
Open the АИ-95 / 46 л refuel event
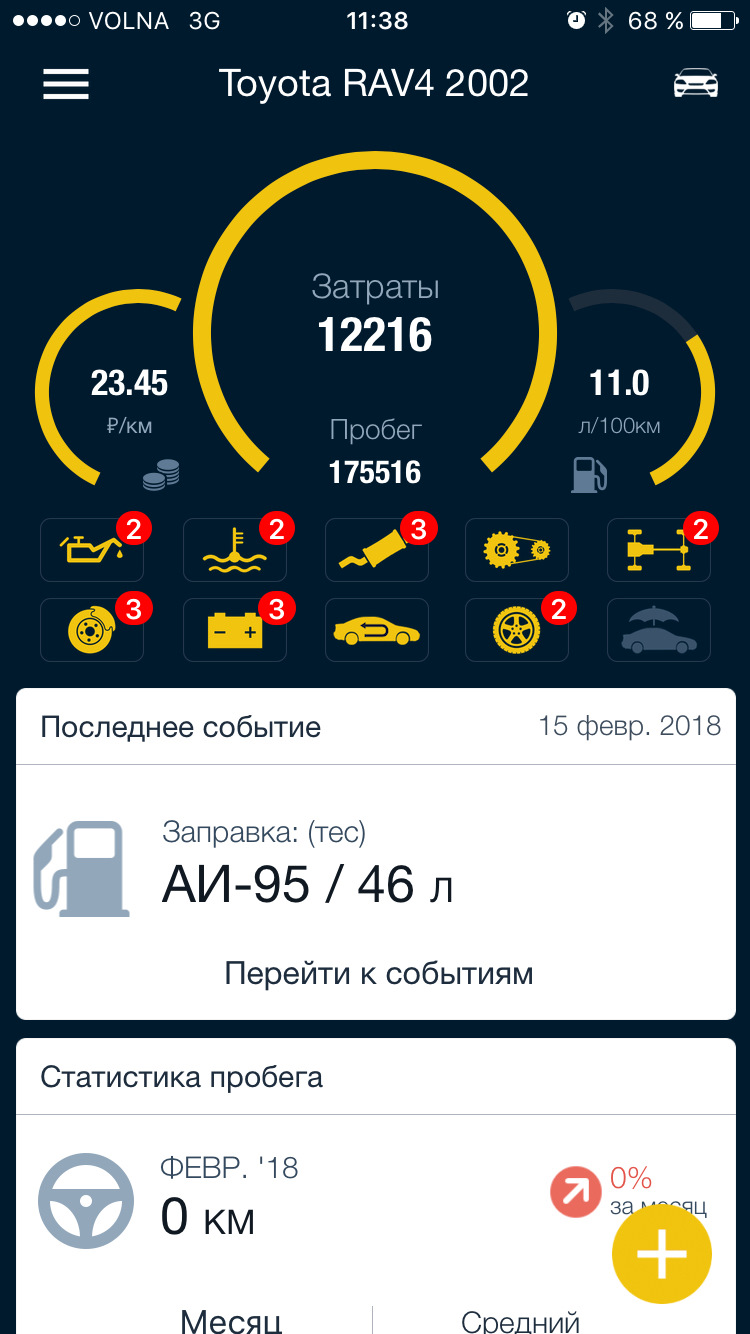(x=308, y=872)
